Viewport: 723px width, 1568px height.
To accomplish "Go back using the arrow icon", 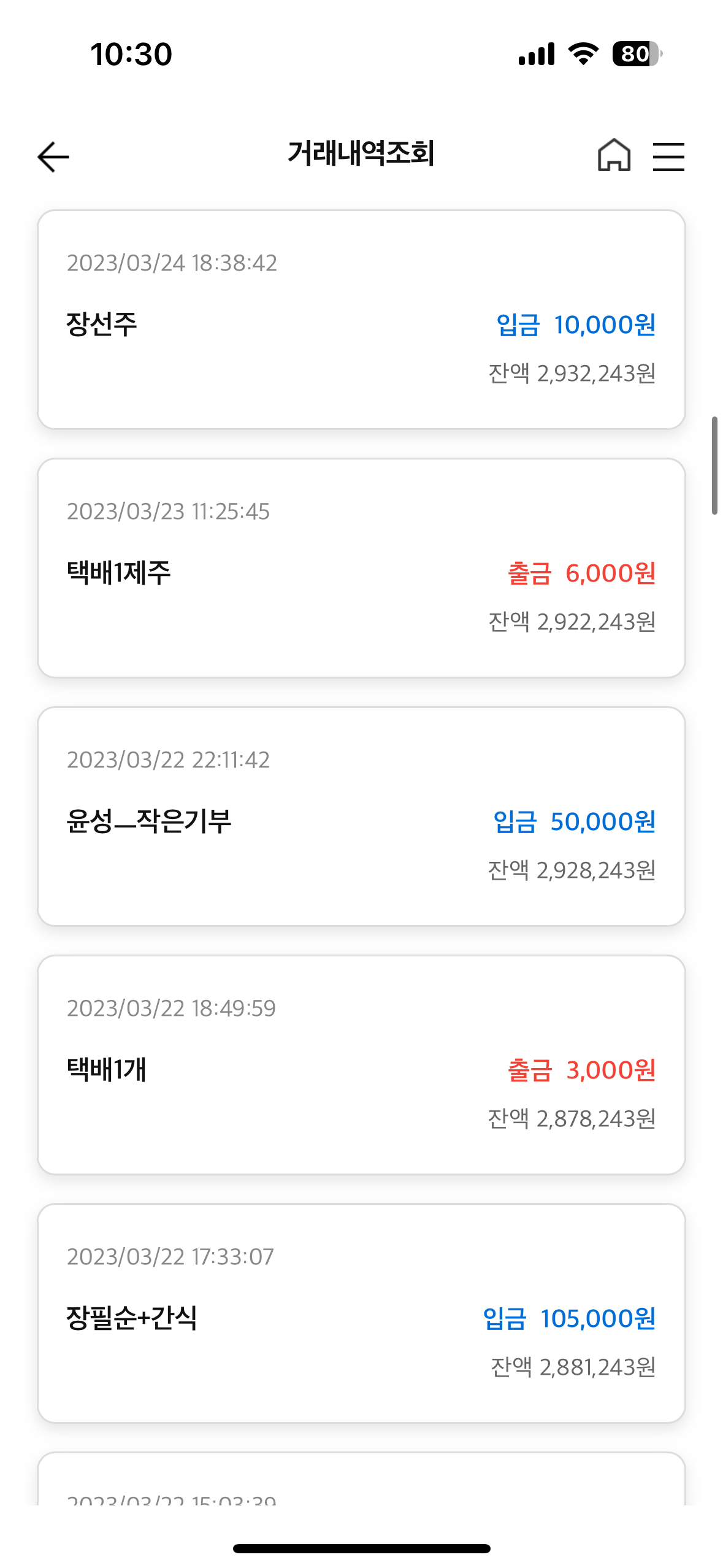I will (53, 156).
